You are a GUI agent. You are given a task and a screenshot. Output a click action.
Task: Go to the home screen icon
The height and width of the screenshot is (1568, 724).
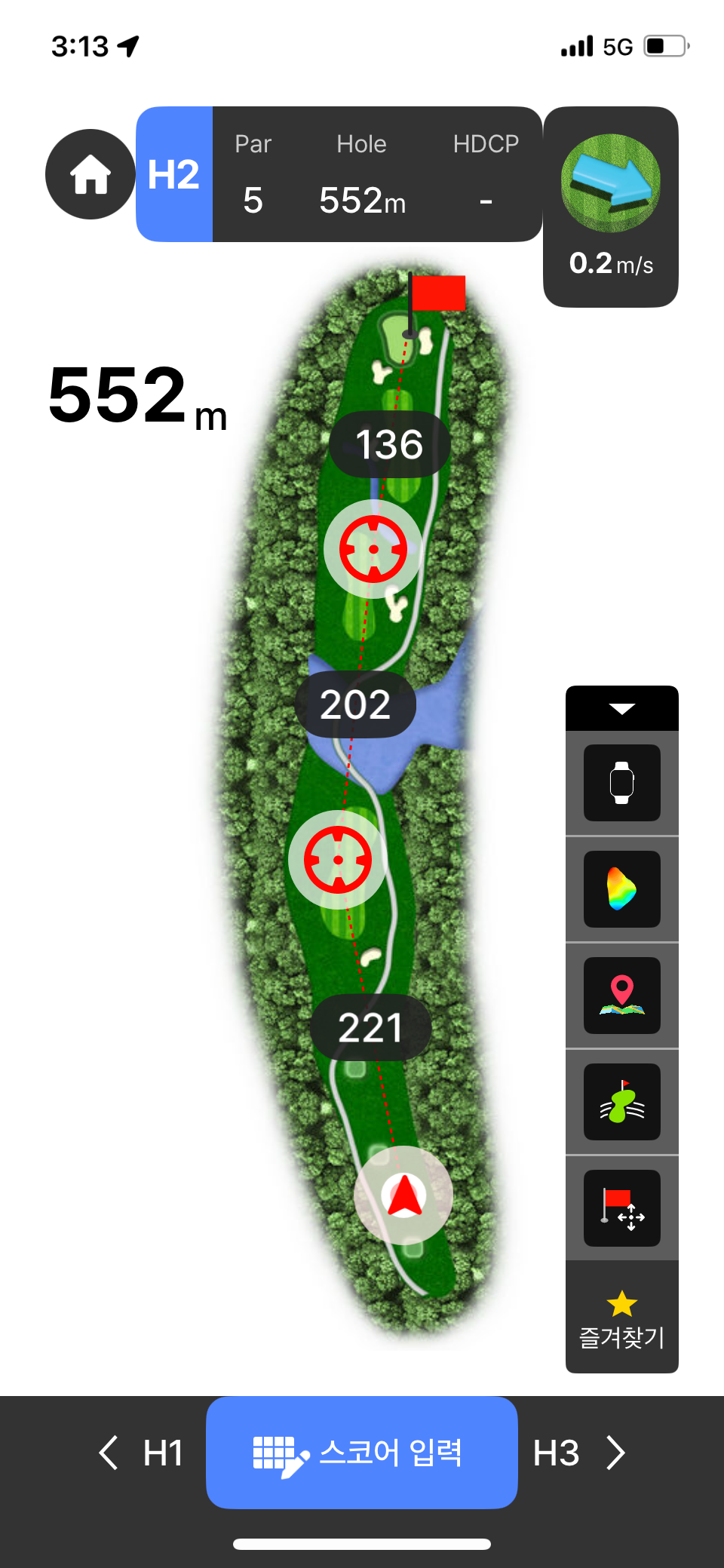90,174
